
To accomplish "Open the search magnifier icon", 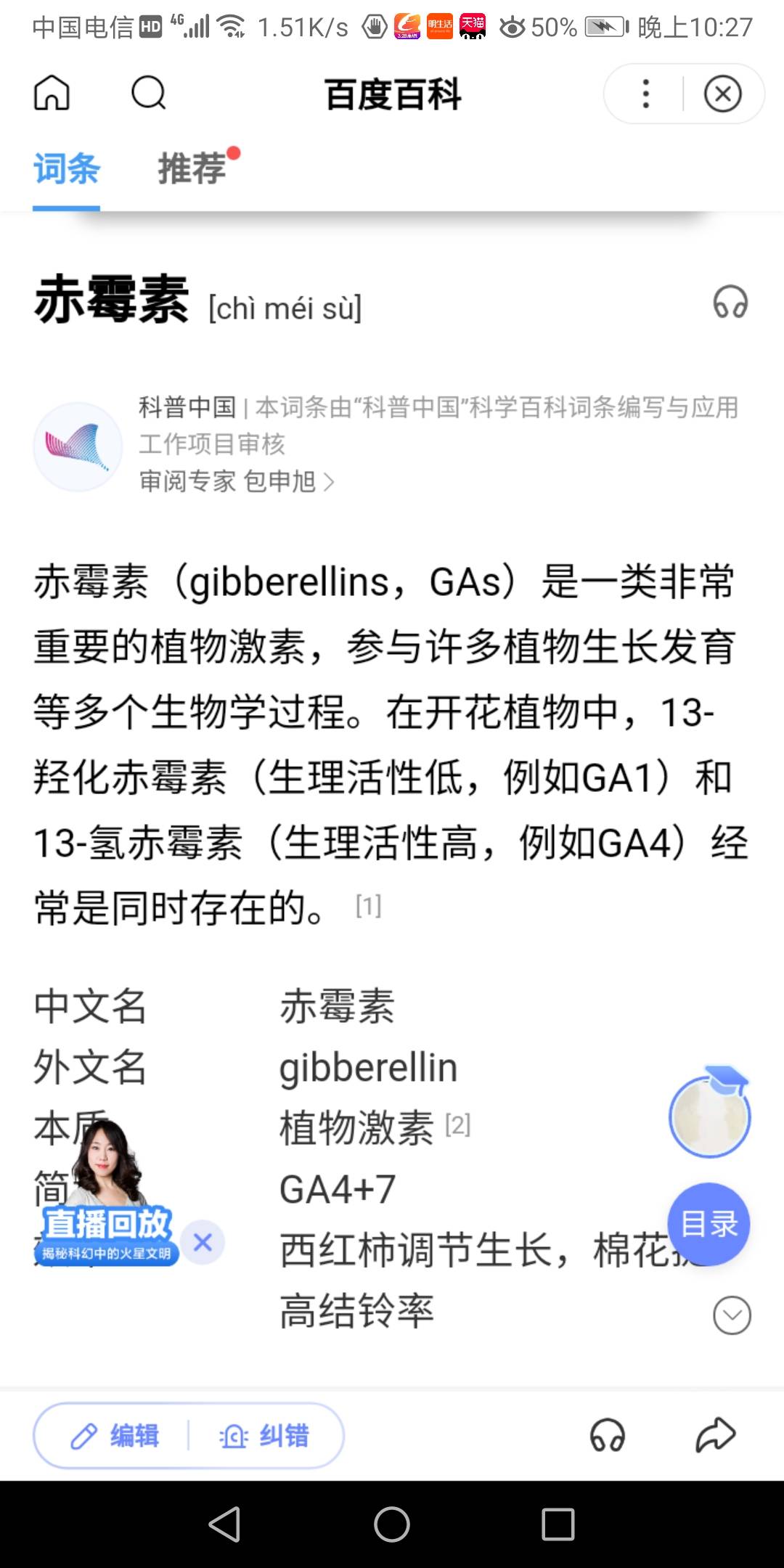I will click(149, 93).
